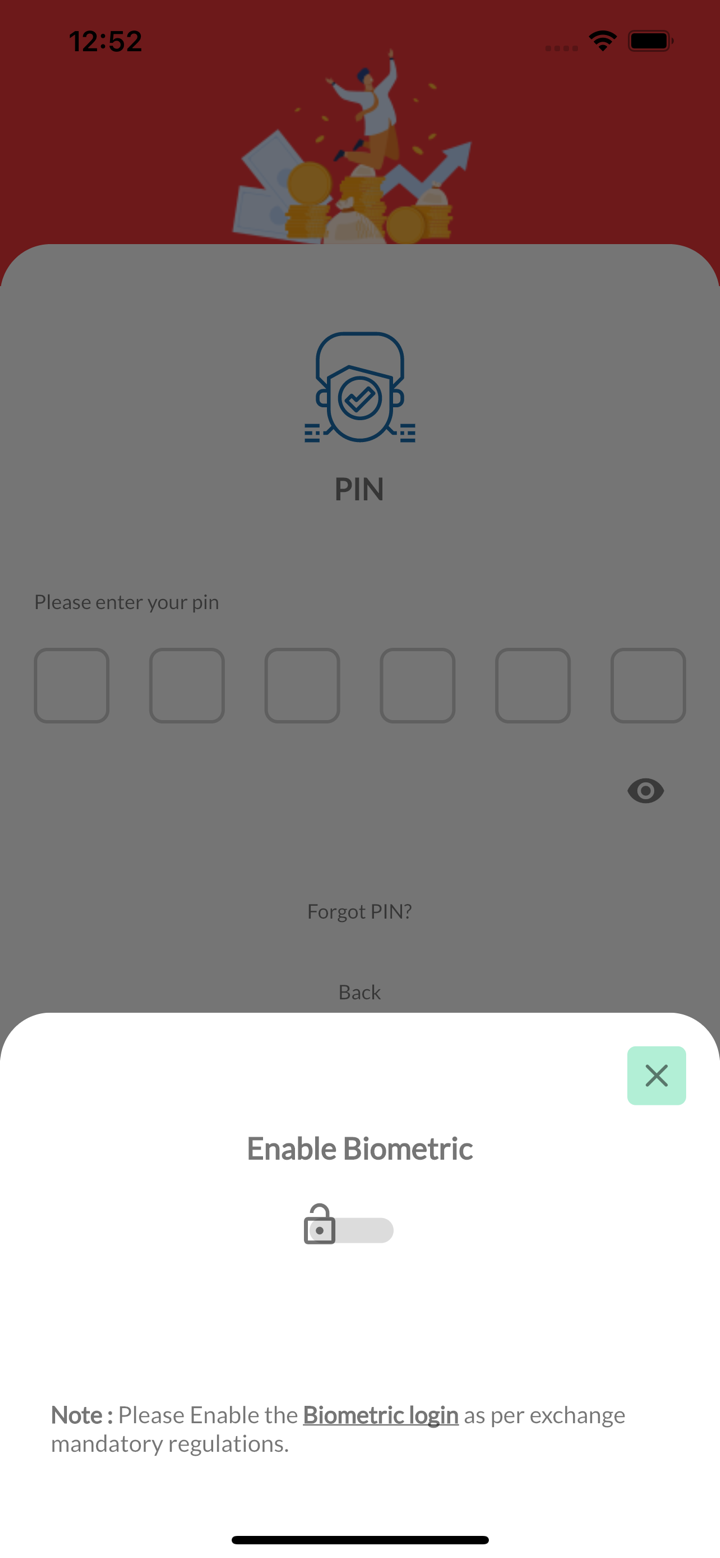
Task: Click the Forgot PIN? link
Action: coord(359,911)
